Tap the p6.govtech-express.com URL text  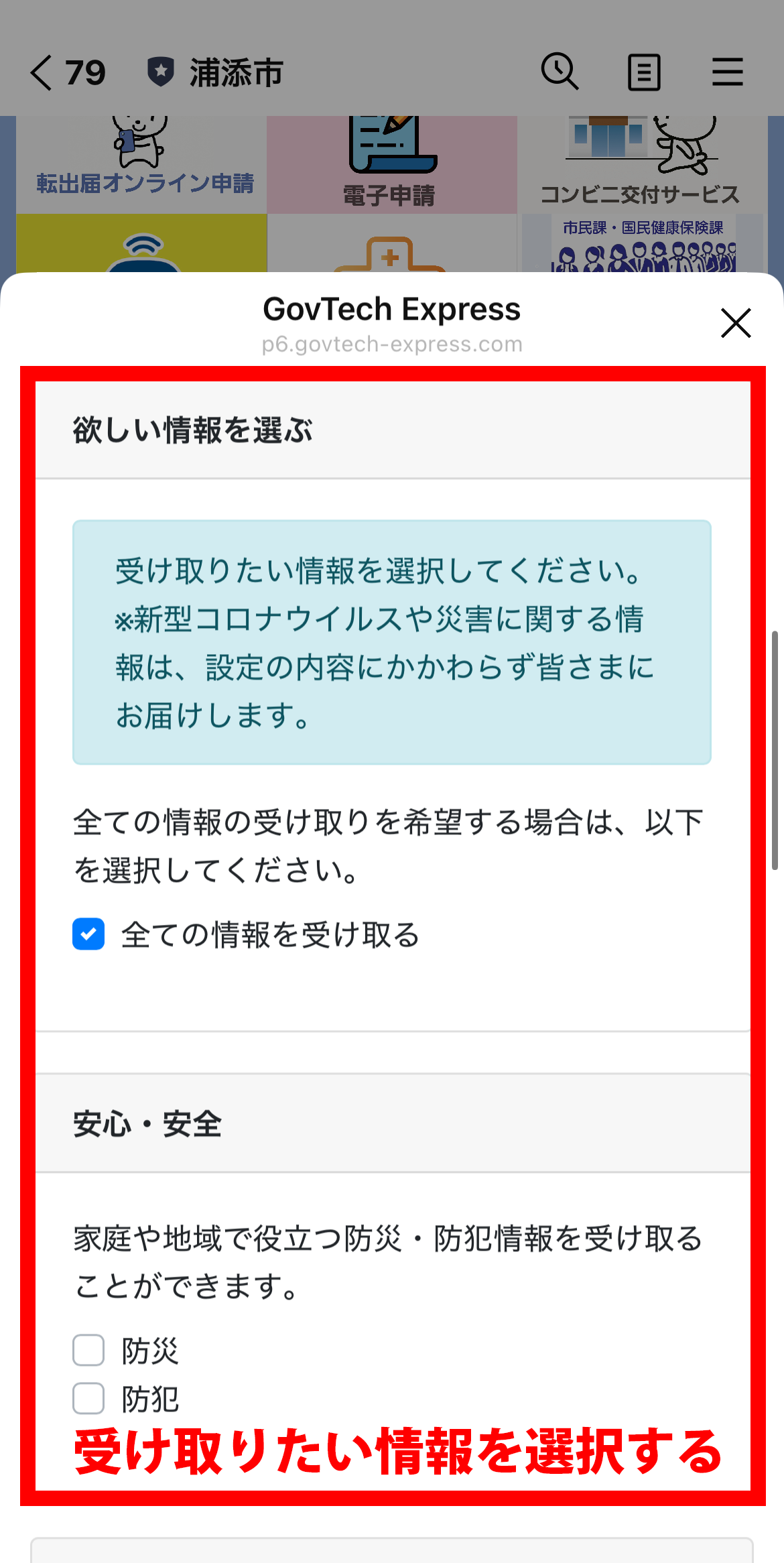(x=391, y=345)
